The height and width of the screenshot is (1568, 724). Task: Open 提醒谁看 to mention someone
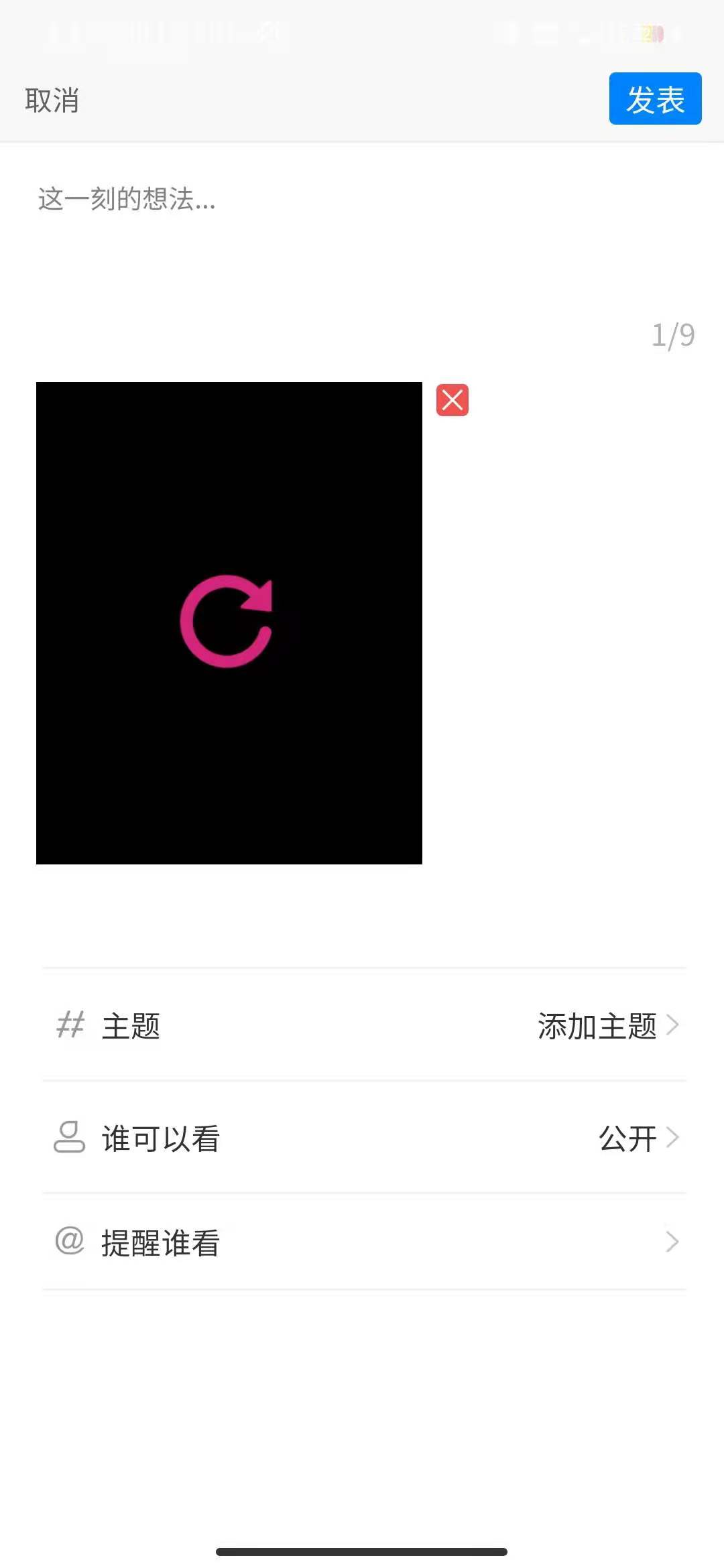365,1242
